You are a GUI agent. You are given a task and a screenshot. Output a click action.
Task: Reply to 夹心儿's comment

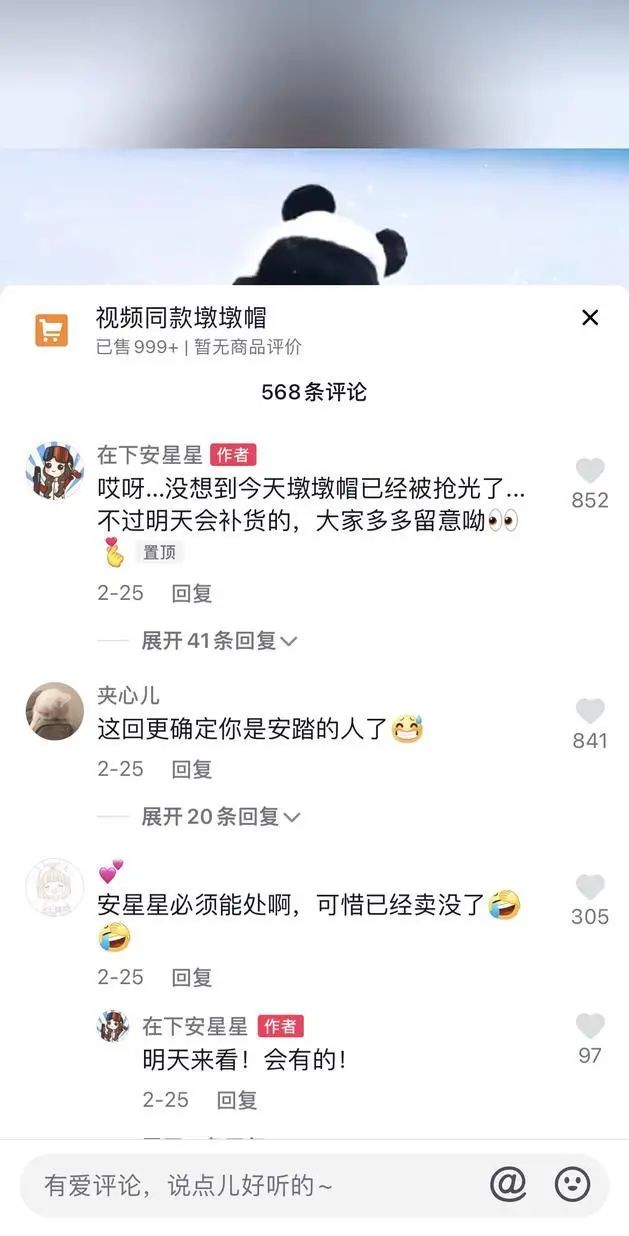pyautogui.click(x=191, y=769)
